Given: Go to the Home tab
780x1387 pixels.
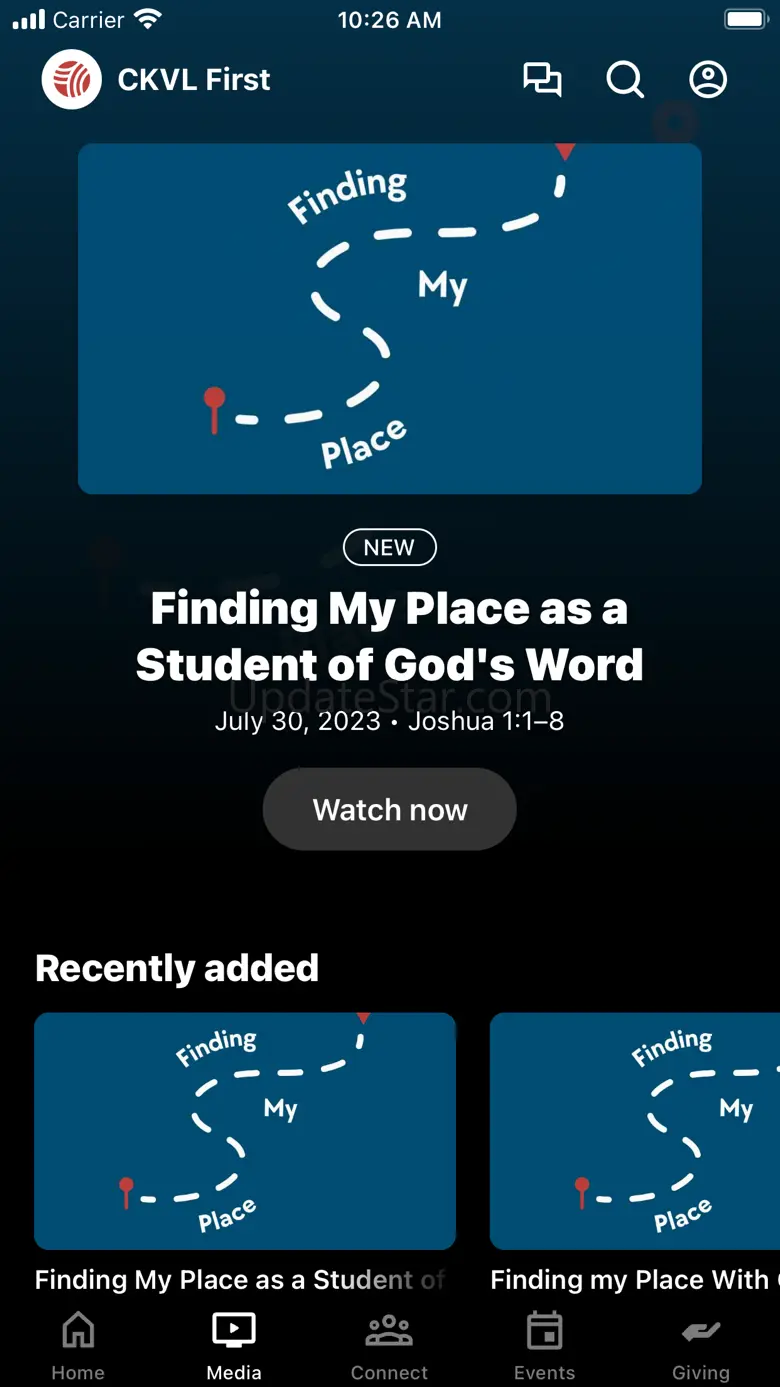Looking at the screenshot, I should pos(78,1346).
